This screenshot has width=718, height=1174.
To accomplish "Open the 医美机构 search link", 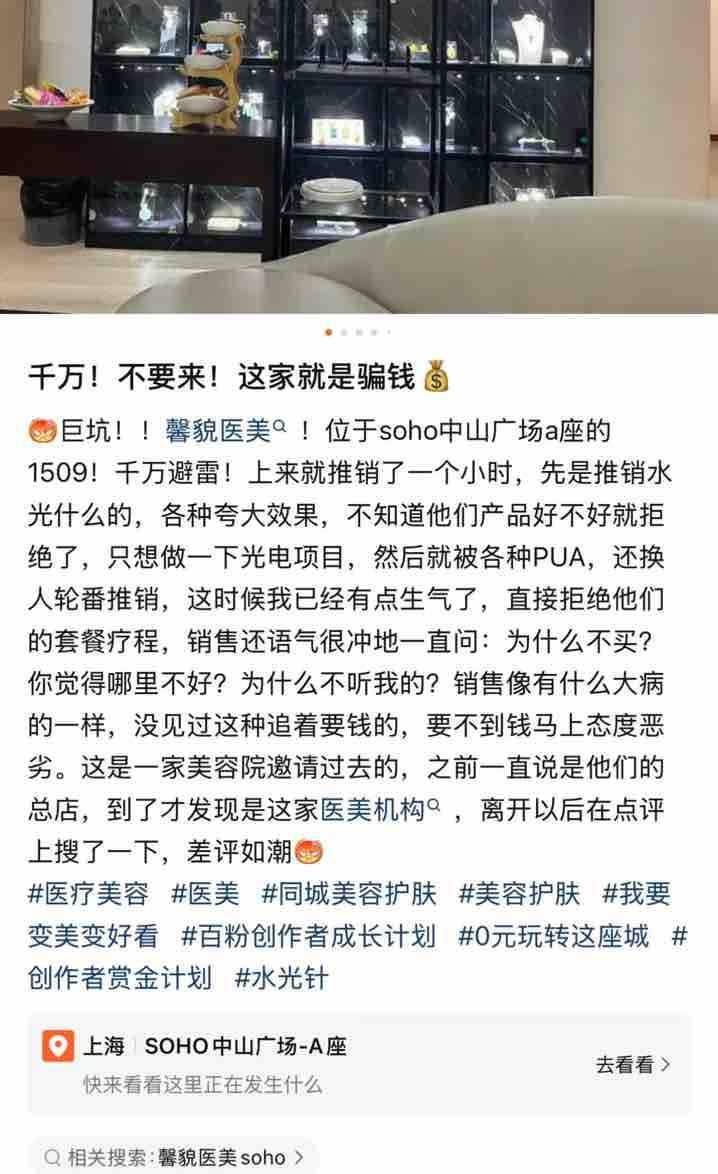I will click(385, 807).
